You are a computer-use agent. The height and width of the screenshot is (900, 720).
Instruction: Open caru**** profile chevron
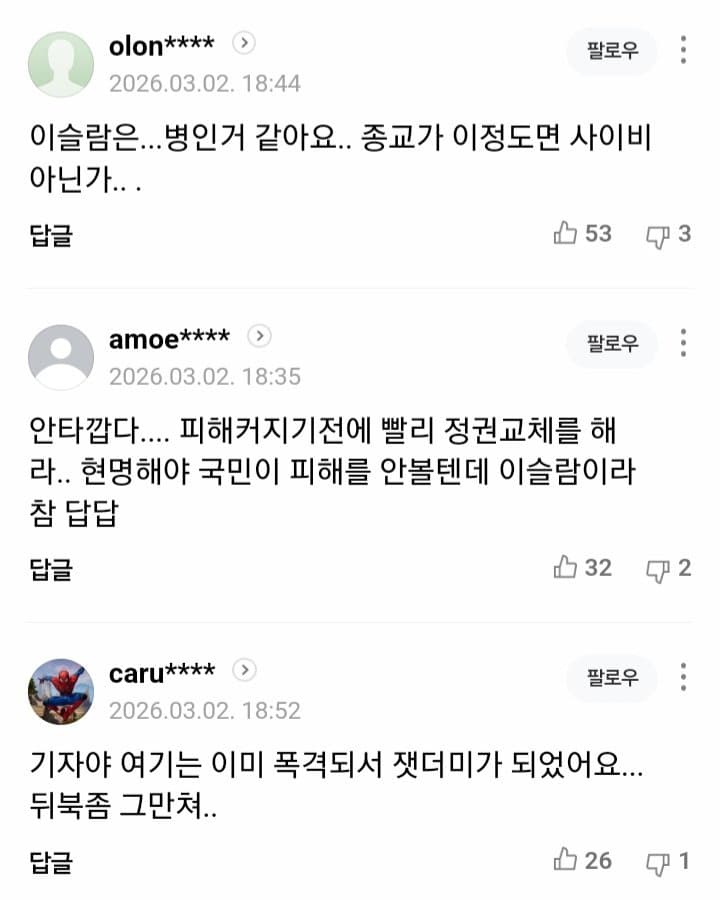click(245, 670)
